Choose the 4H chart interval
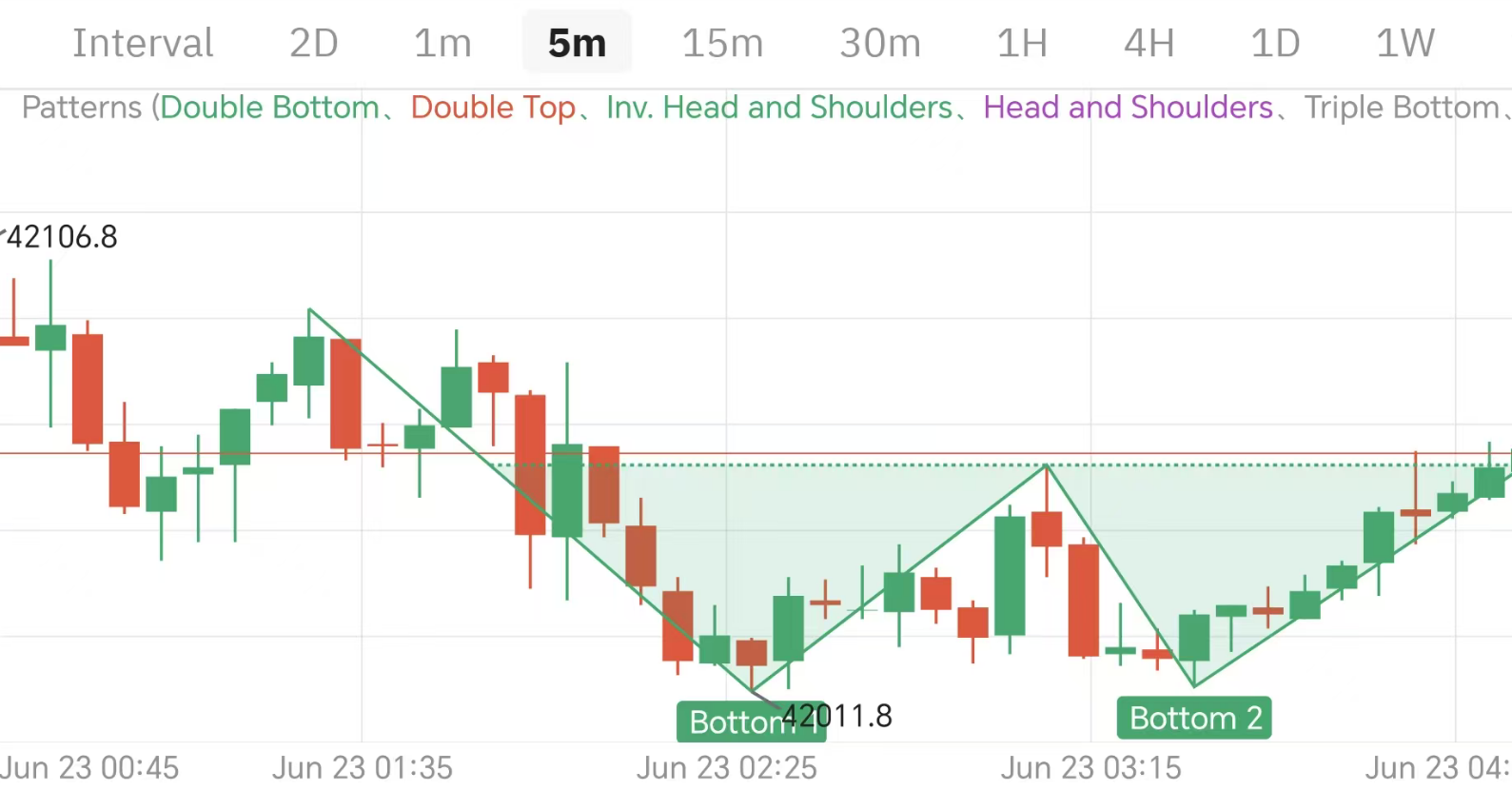 coord(1149,43)
